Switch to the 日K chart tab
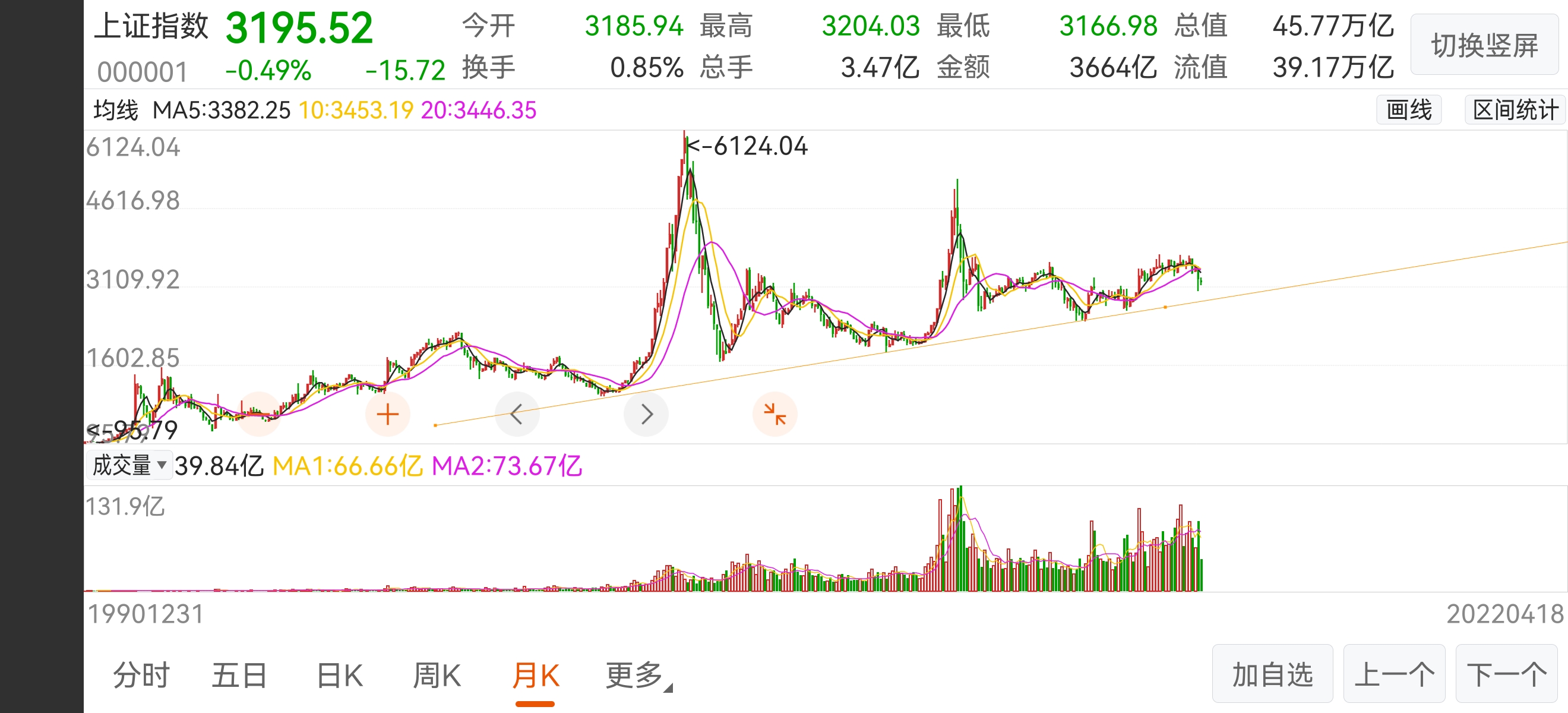1568x713 pixels. click(x=340, y=675)
